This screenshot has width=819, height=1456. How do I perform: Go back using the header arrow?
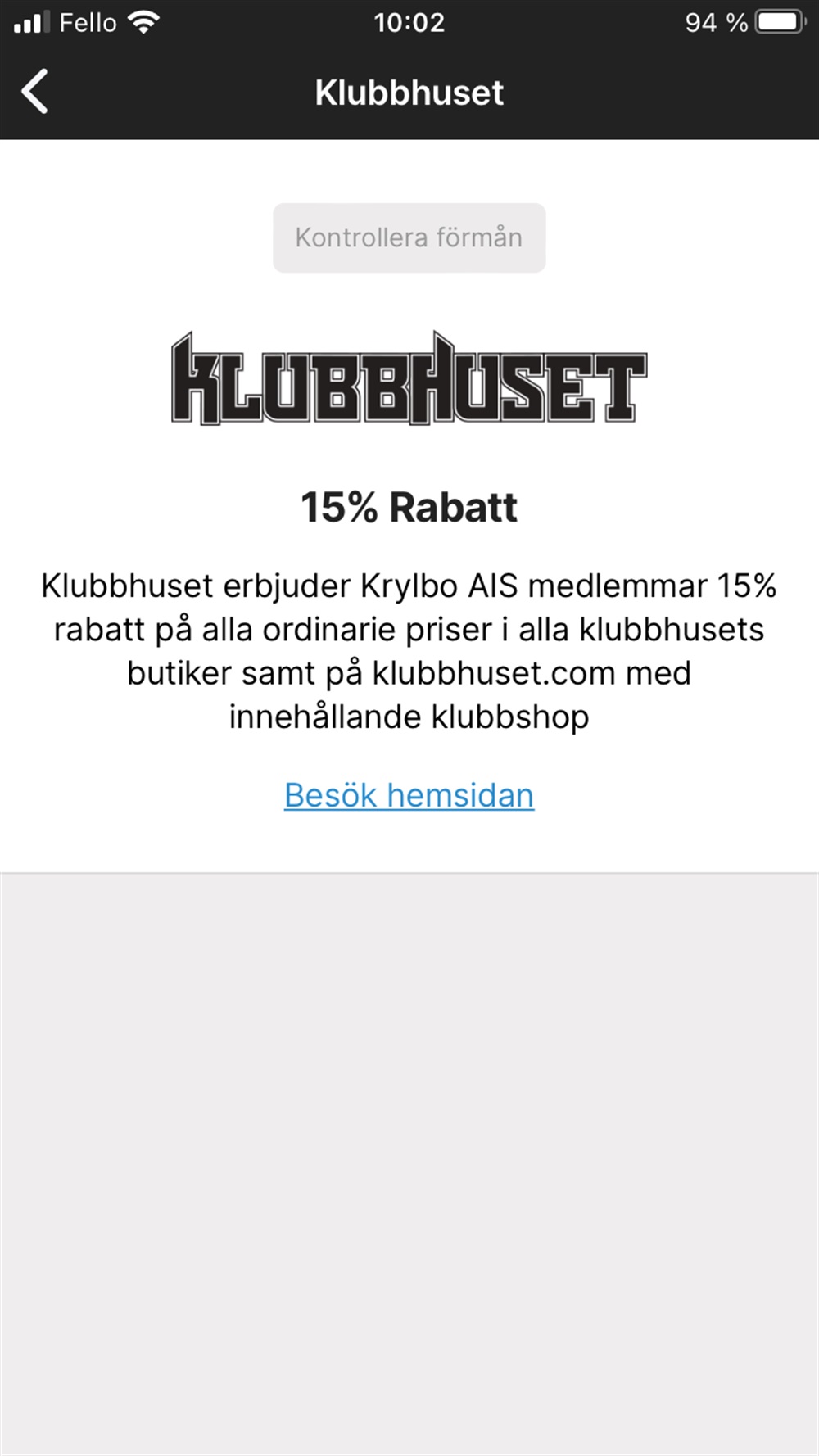tap(34, 91)
